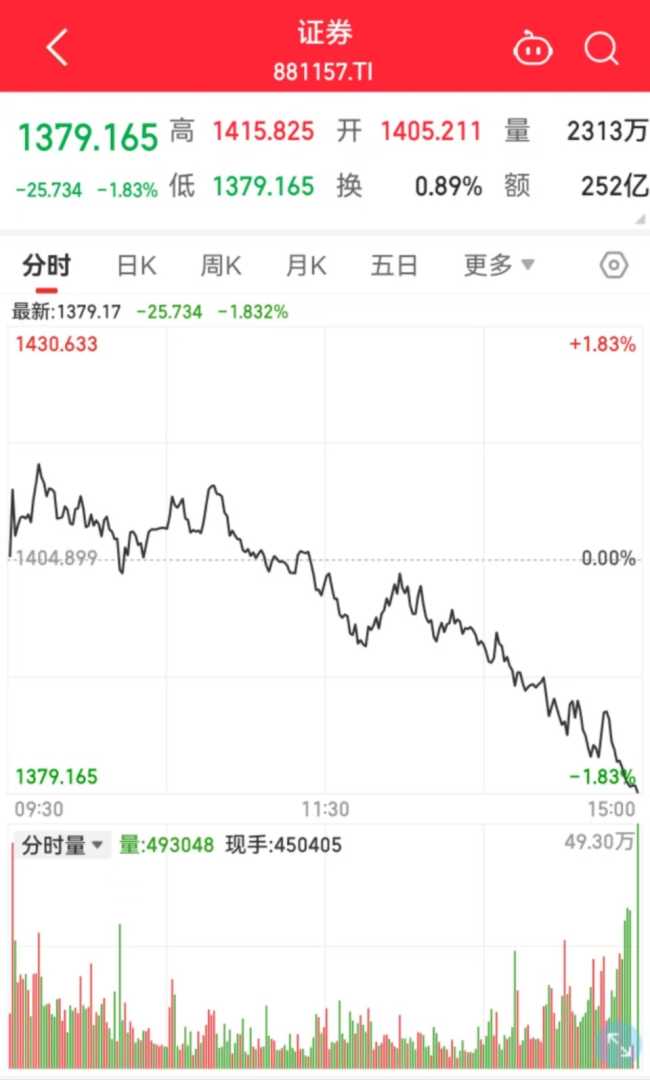Expand the 更多 chart options dropdown
The height and width of the screenshot is (1080, 650).
click(498, 265)
